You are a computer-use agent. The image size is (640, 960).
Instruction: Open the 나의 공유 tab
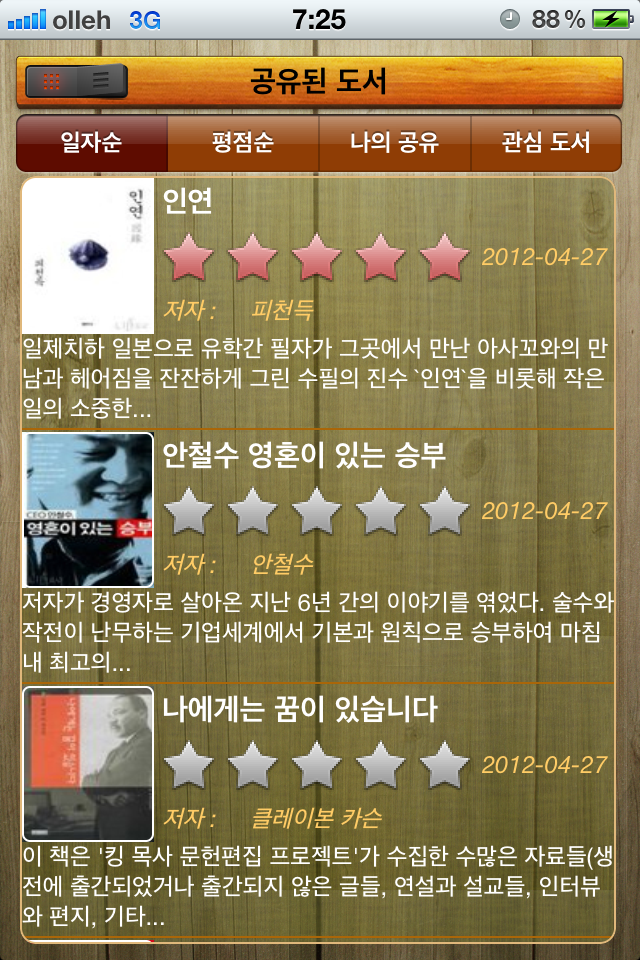[x=394, y=142]
